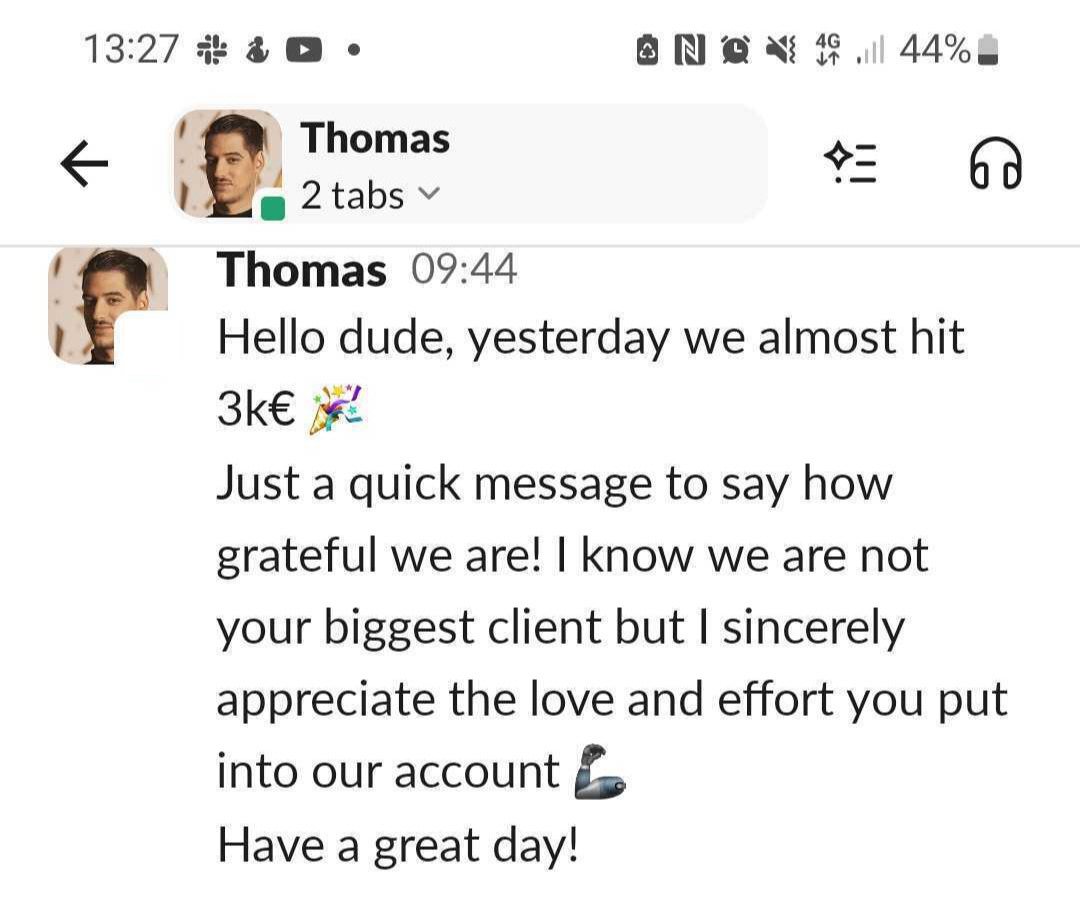Open the AI summary sparkle list icon
Image resolution: width=1080 pixels, height=911 pixels.
click(x=849, y=163)
